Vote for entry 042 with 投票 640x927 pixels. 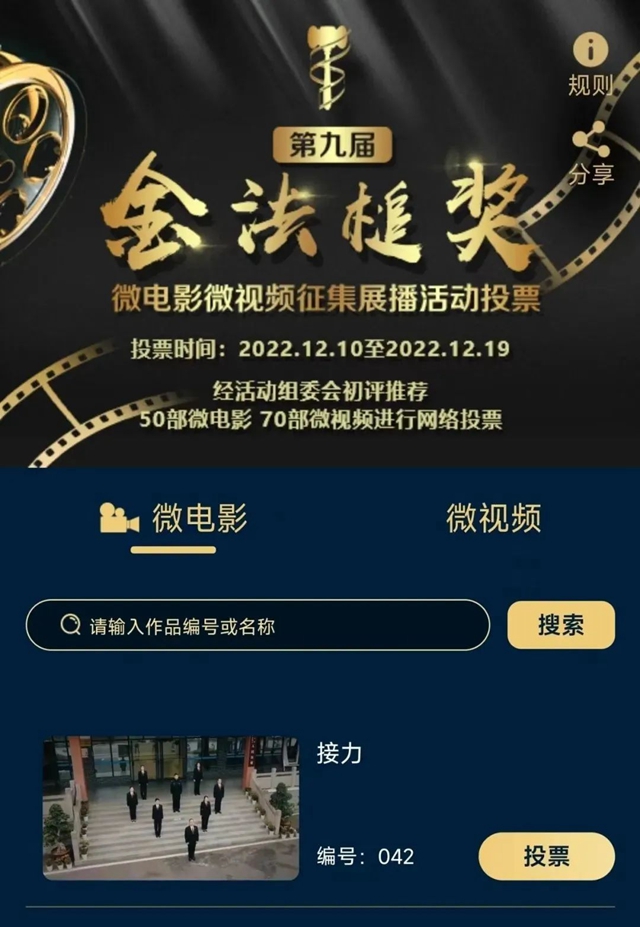coord(546,856)
